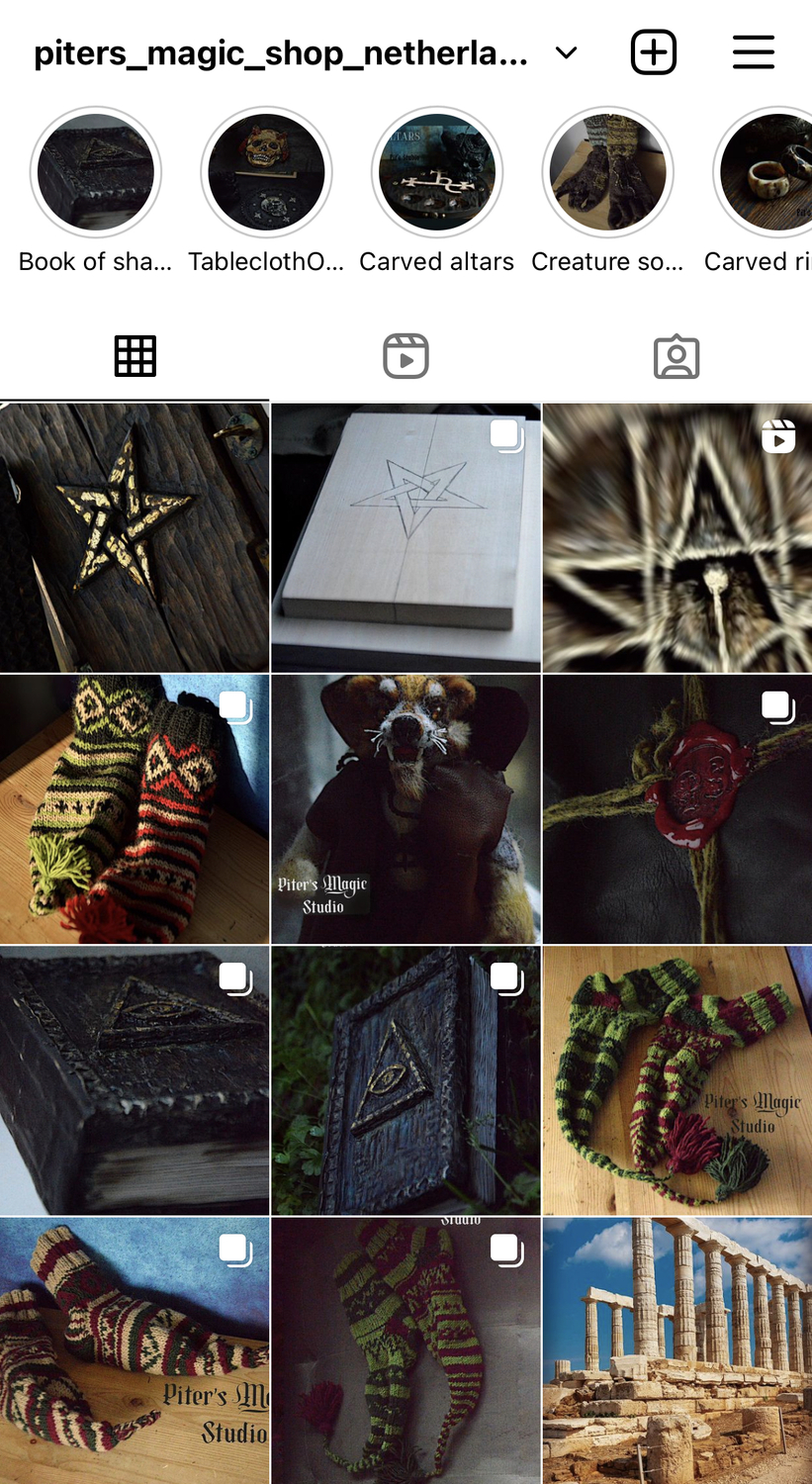Screen dimensions: 812x1484
Task: Open the Greek temple columns post
Action: [677, 1350]
